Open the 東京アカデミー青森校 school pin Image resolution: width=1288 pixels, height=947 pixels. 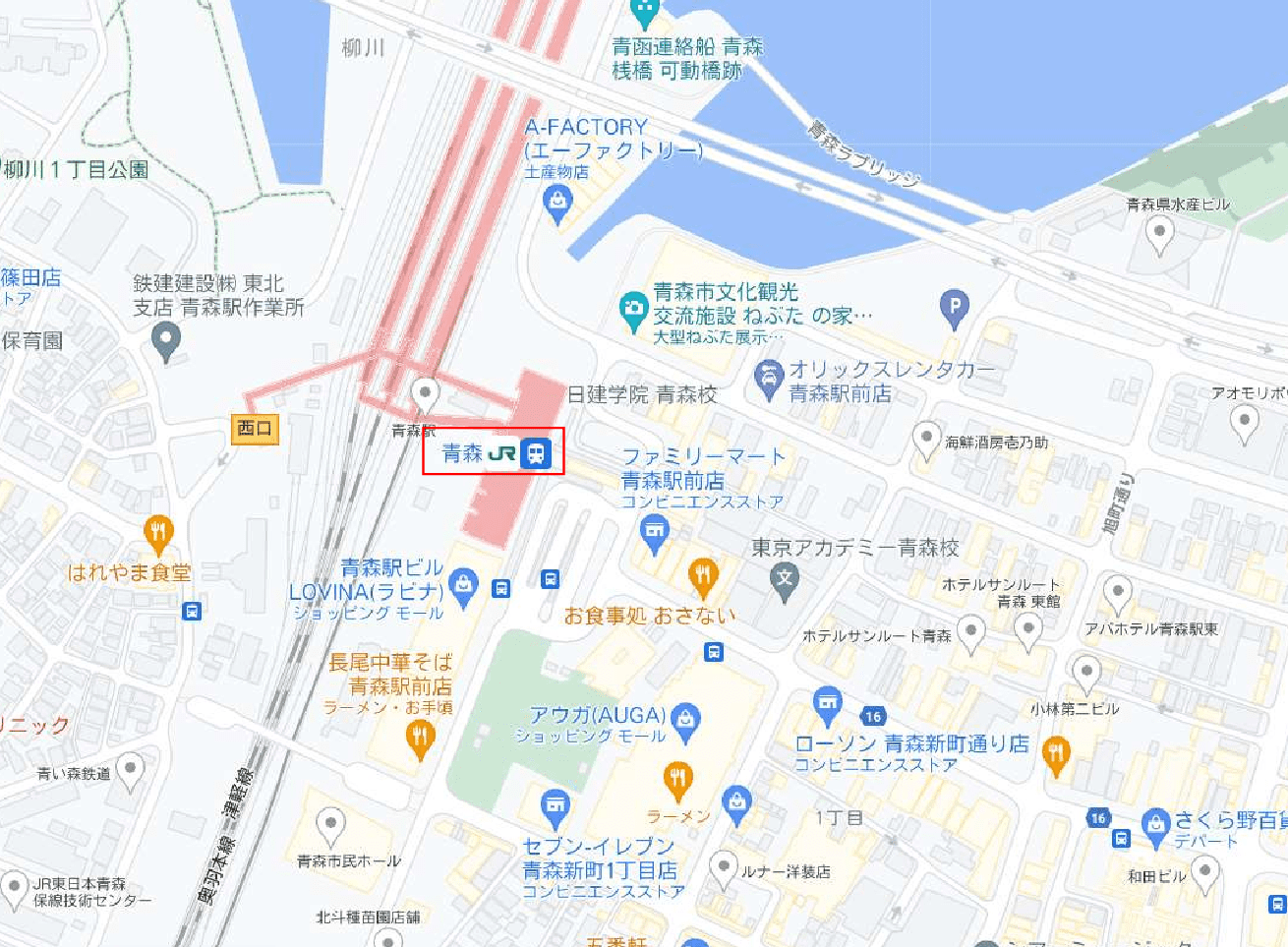pyautogui.click(x=784, y=580)
